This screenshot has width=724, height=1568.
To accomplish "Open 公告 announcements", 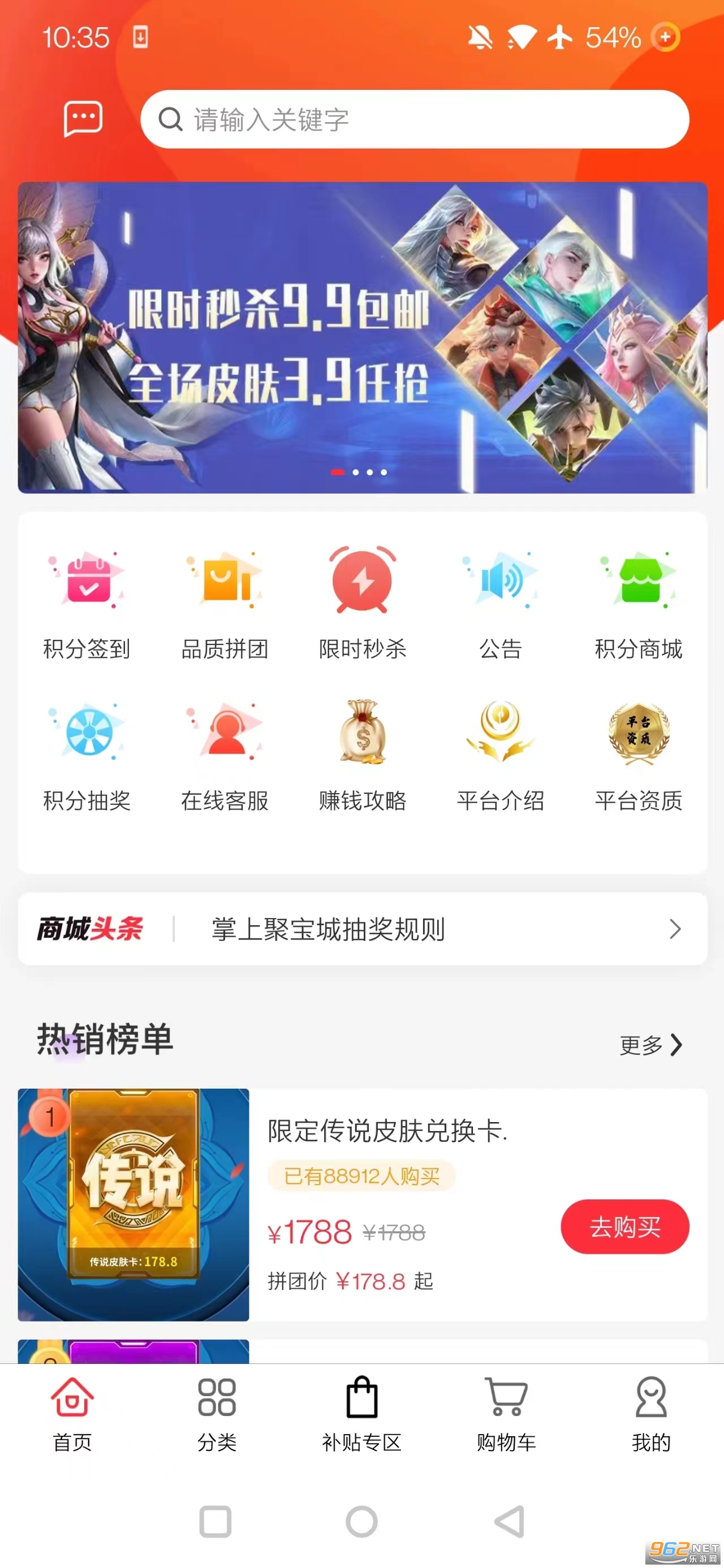I will point(501,603).
